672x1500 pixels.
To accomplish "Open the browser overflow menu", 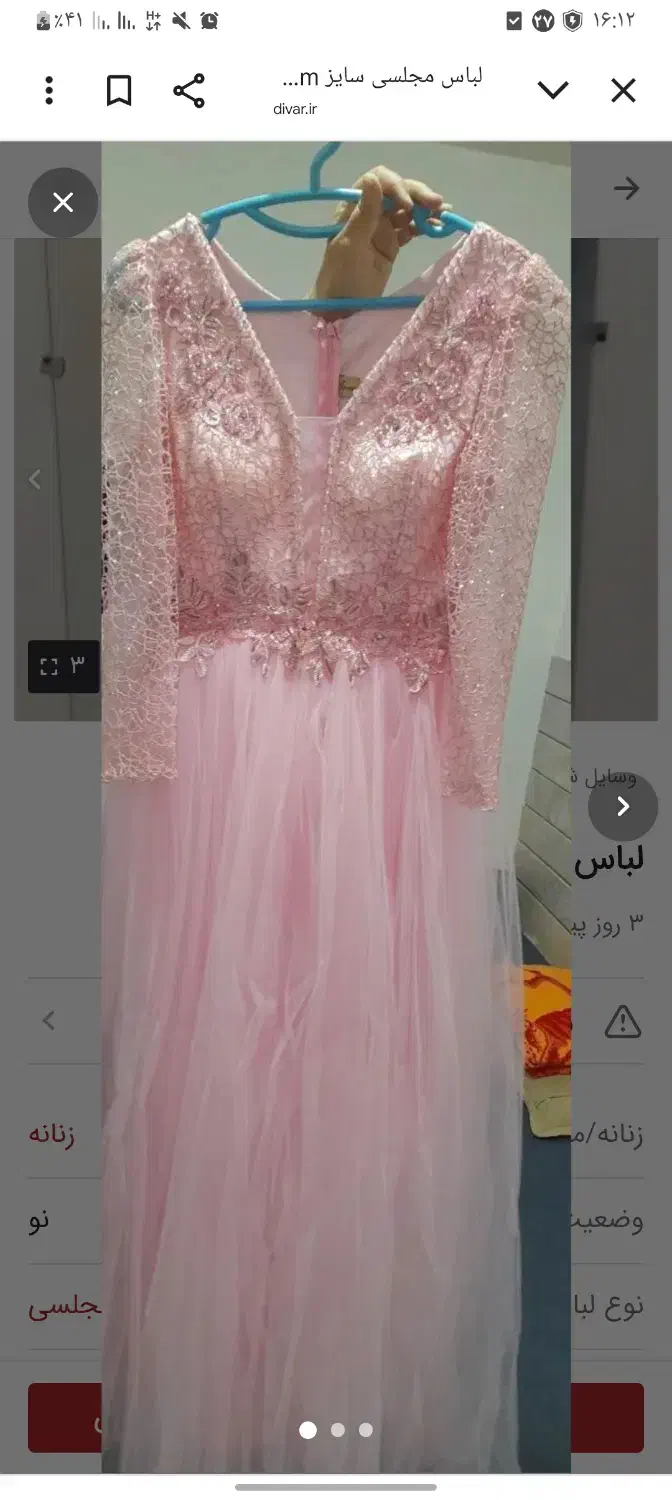I will 49,91.
